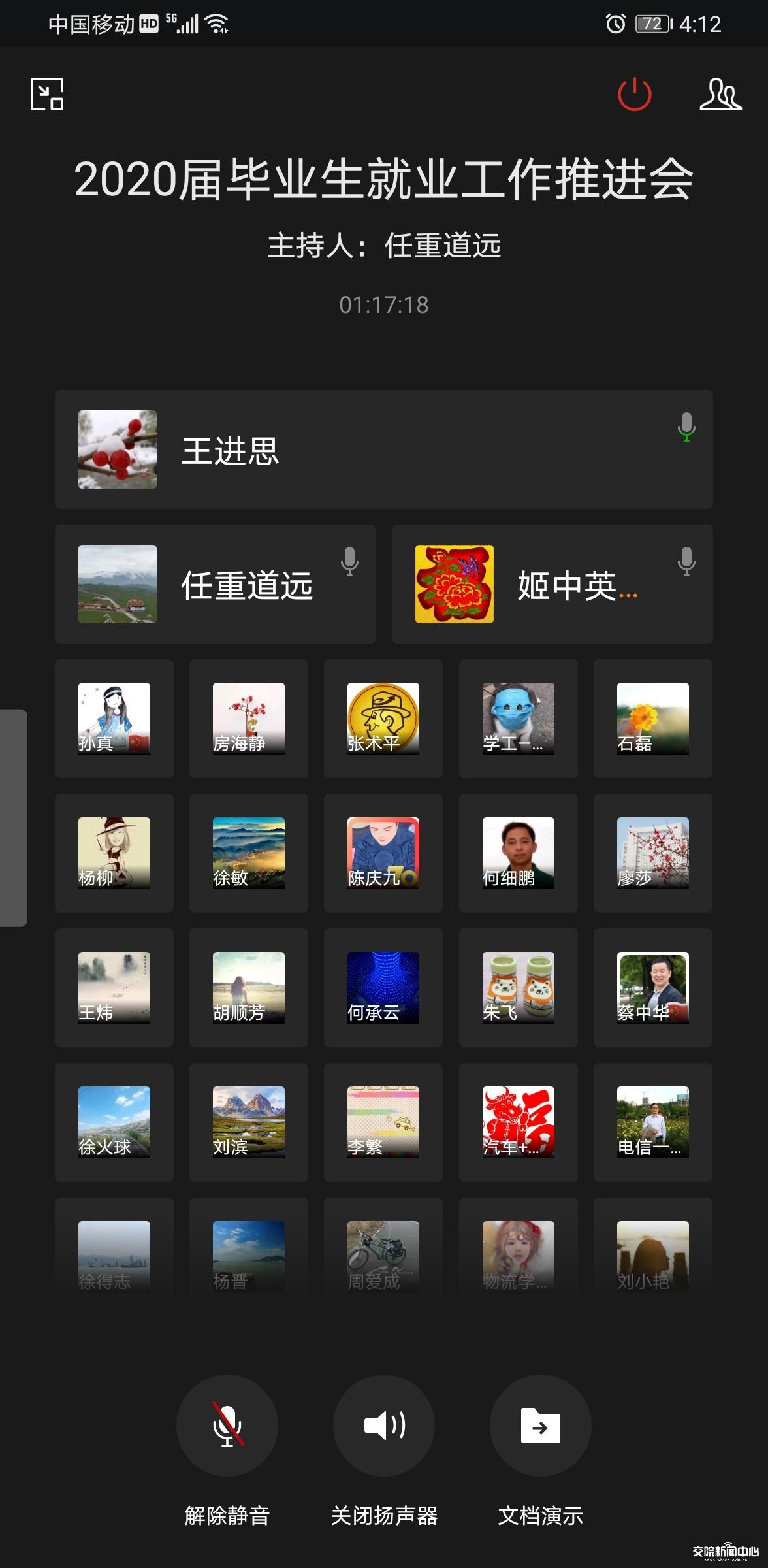This screenshot has height=1568, width=768.
Task: End the meeting with power icon
Action: [634, 94]
